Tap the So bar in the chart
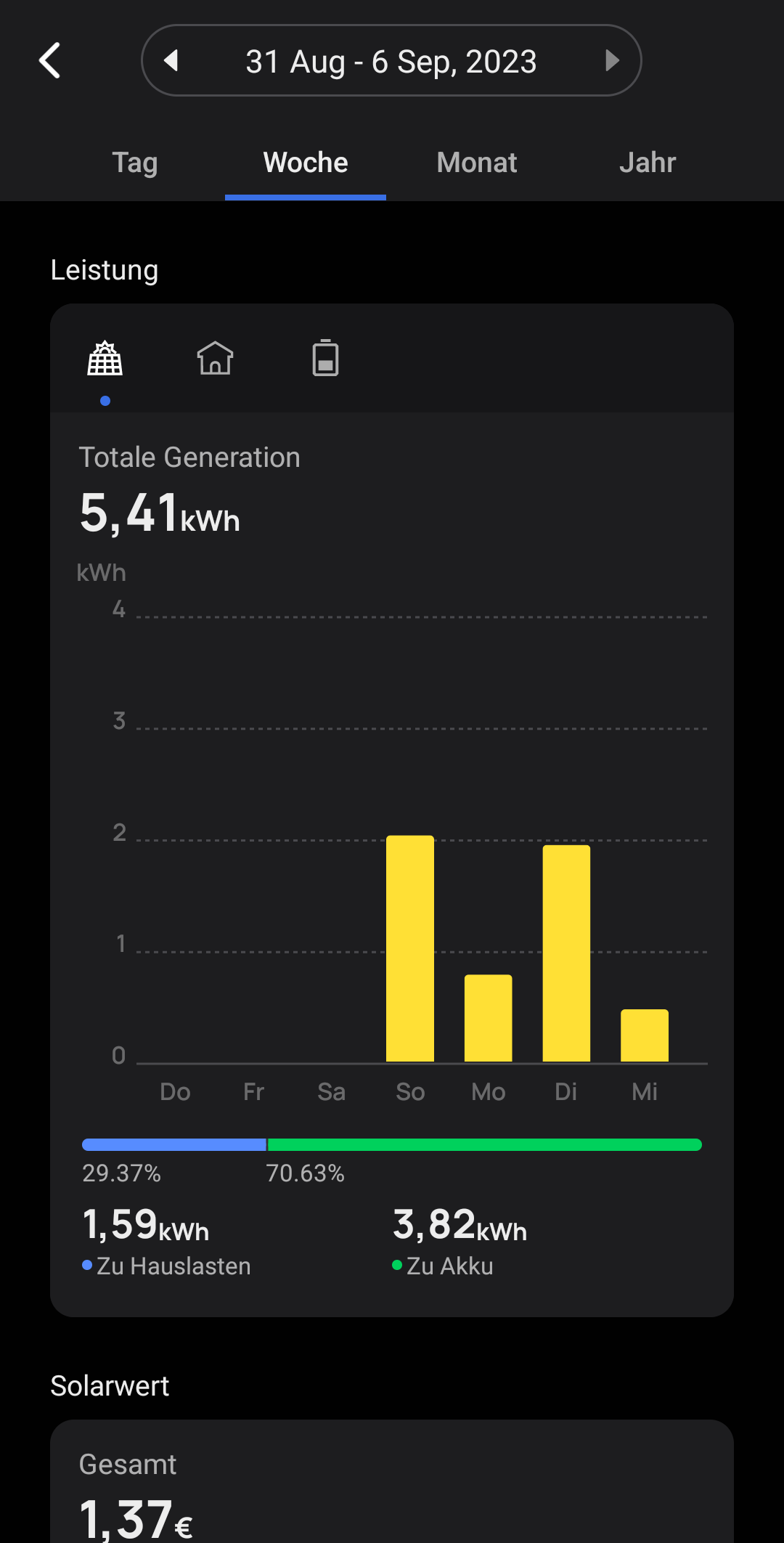This screenshot has width=784, height=1543. click(410, 948)
